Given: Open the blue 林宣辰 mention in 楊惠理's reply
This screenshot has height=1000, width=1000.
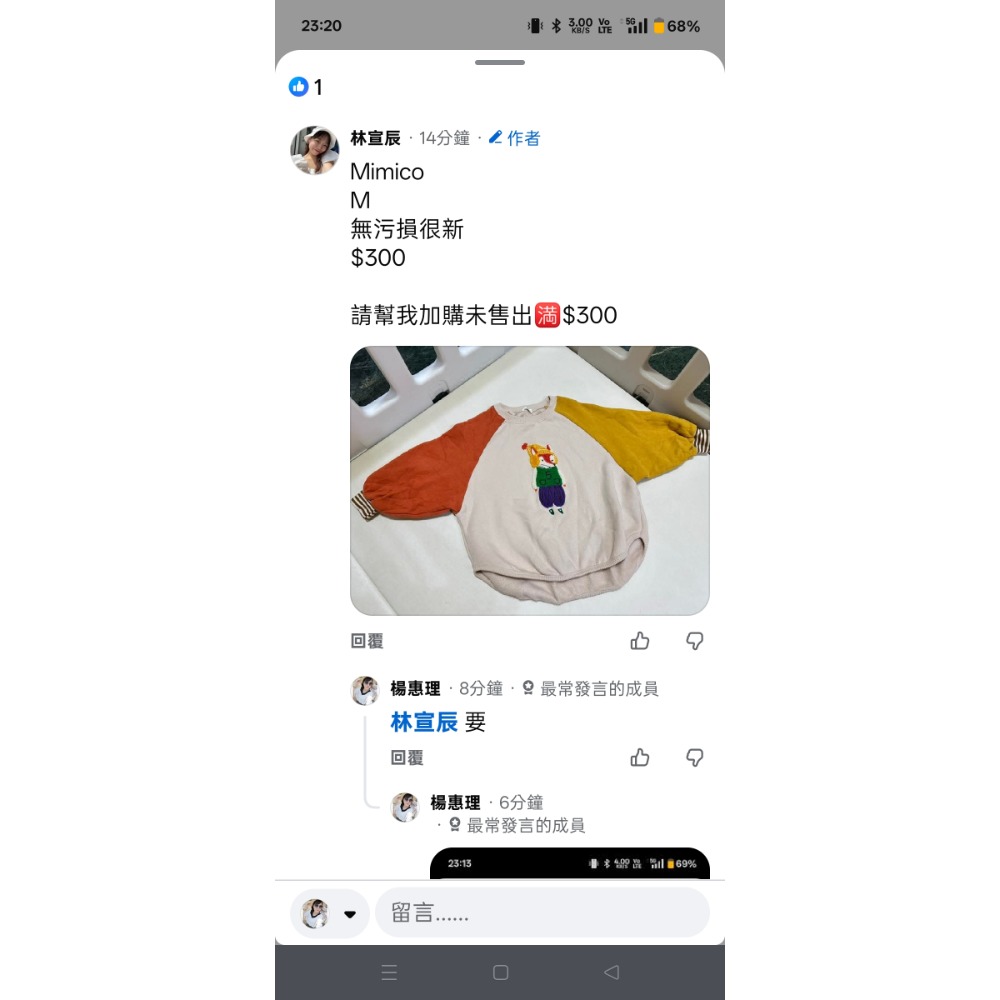Looking at the screenshot, I should coord(424,722).
